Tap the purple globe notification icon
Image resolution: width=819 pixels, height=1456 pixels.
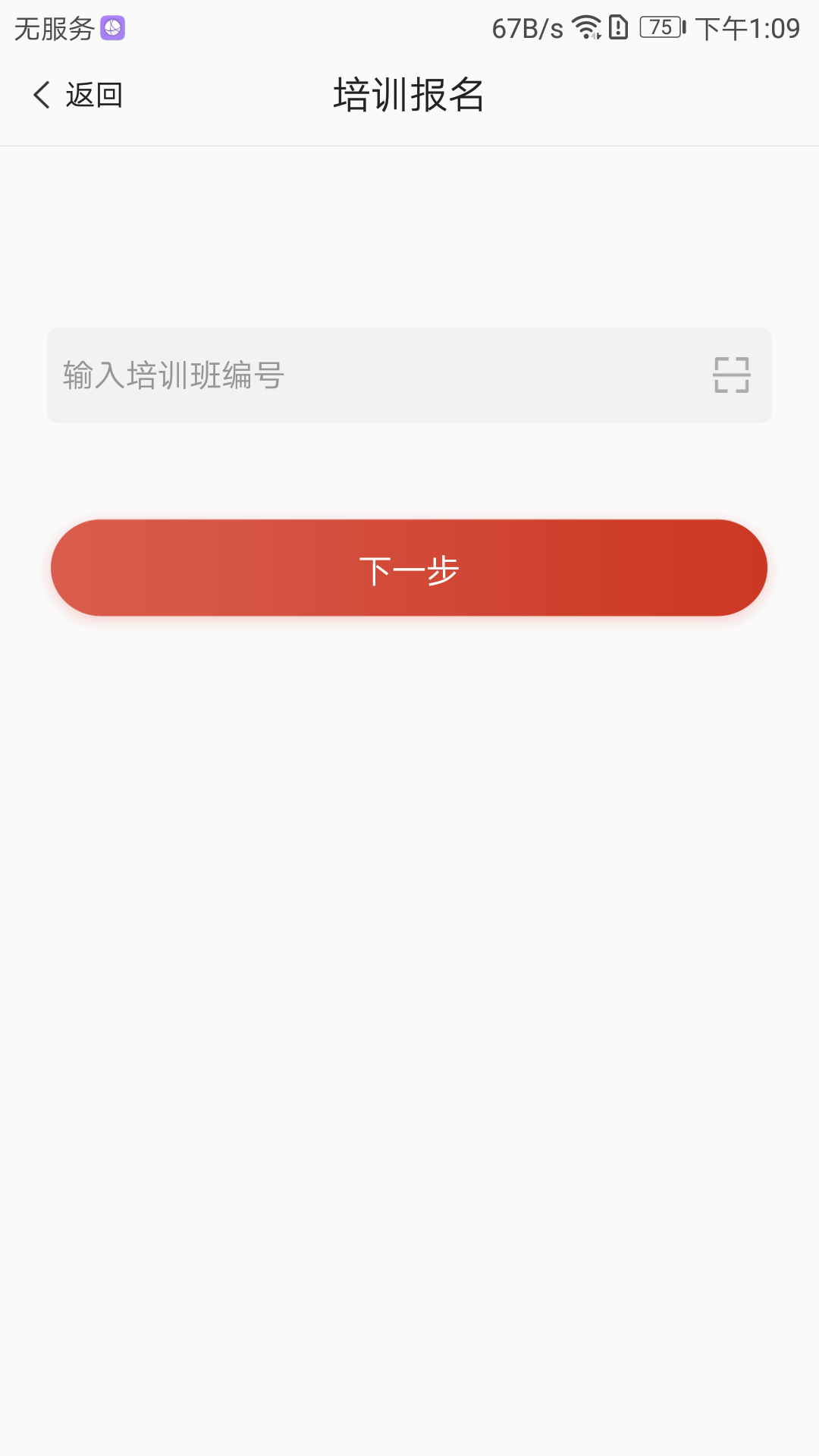click(x=112, y=27)
